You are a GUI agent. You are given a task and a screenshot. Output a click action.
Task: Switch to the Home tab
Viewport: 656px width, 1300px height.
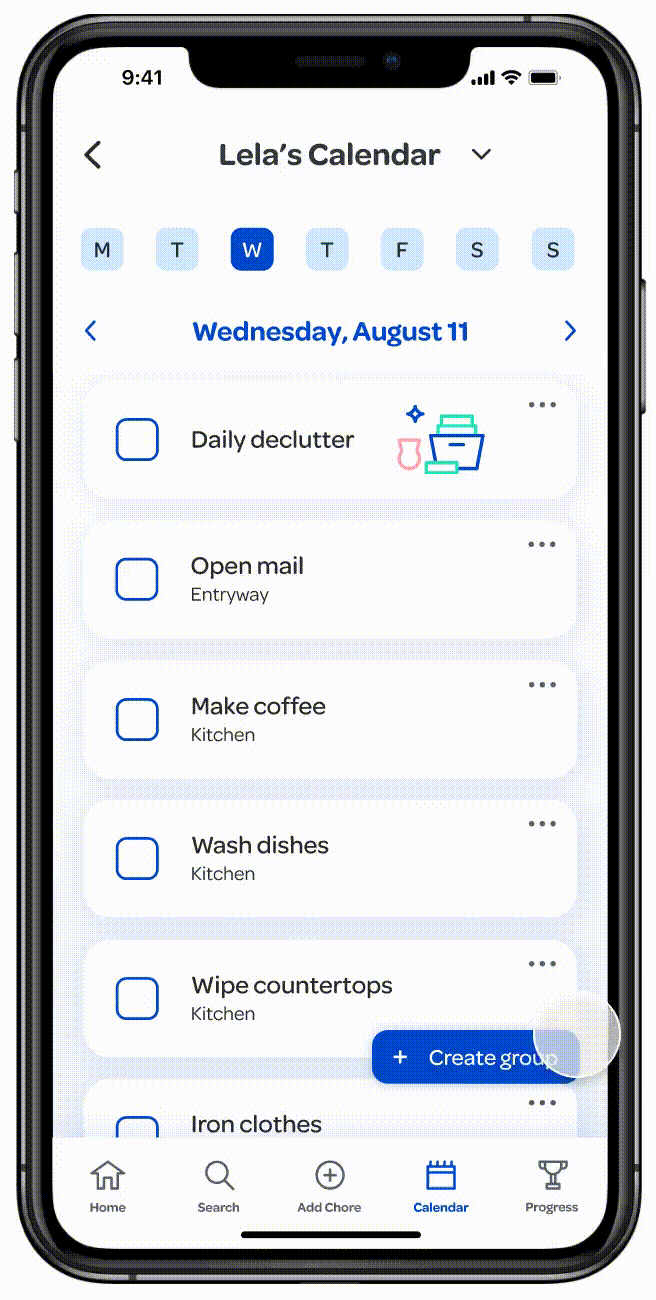[108, 1187]
